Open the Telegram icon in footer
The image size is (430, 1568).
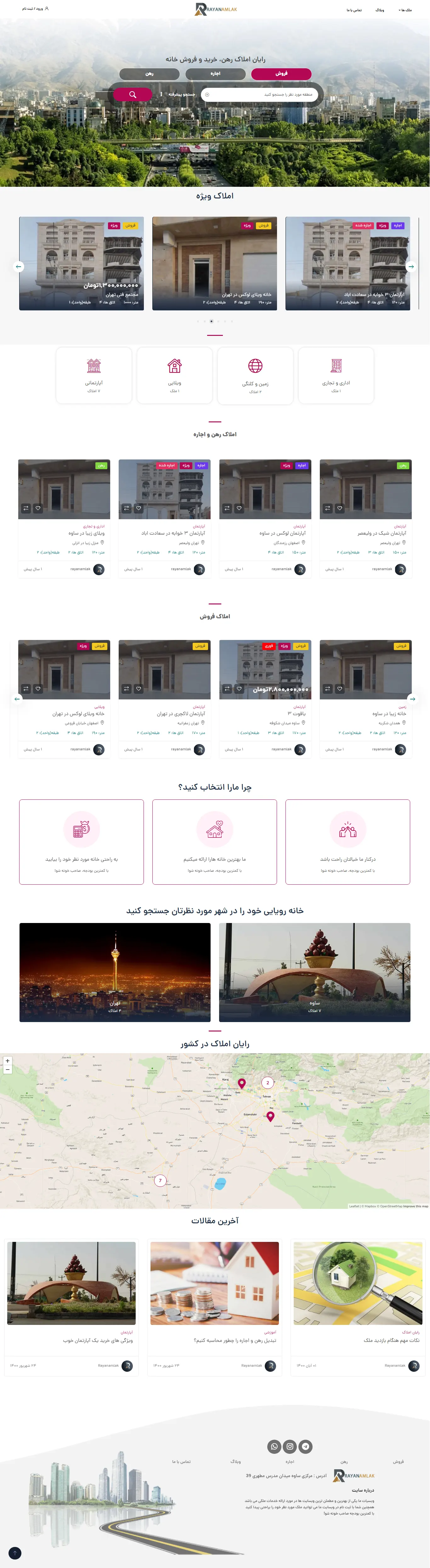coord(306,1446)
